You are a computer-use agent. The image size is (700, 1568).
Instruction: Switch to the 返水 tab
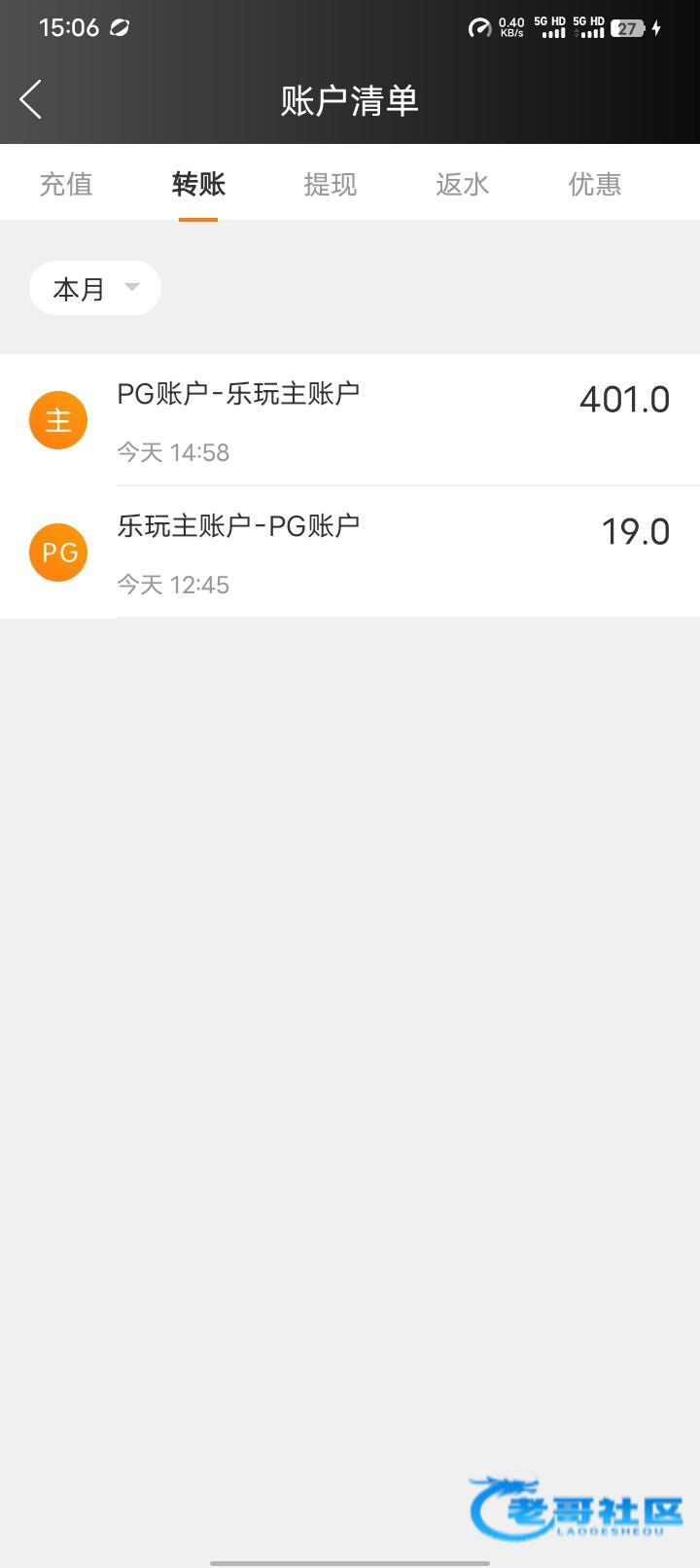(x=463, y=184)
